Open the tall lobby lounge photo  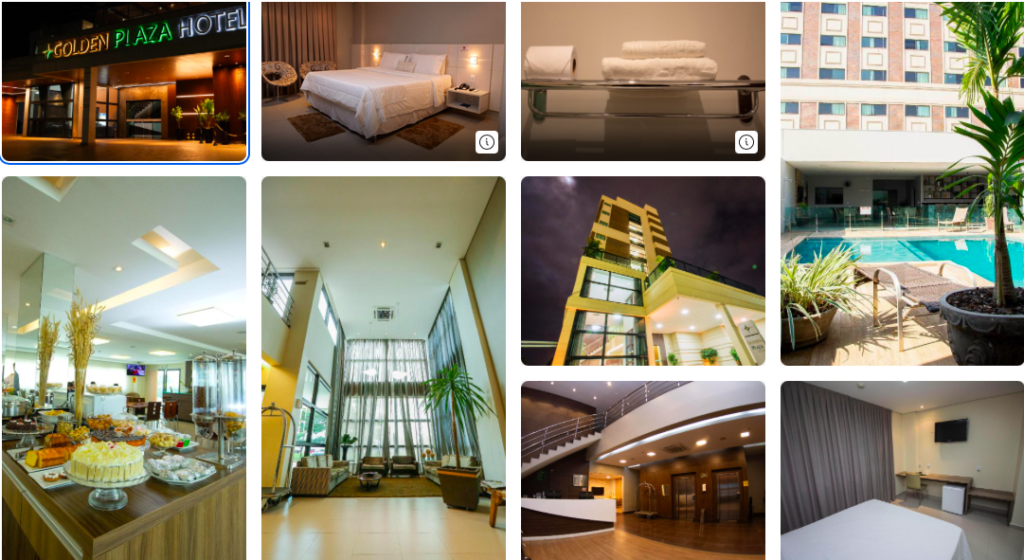[x=383, y=368]
